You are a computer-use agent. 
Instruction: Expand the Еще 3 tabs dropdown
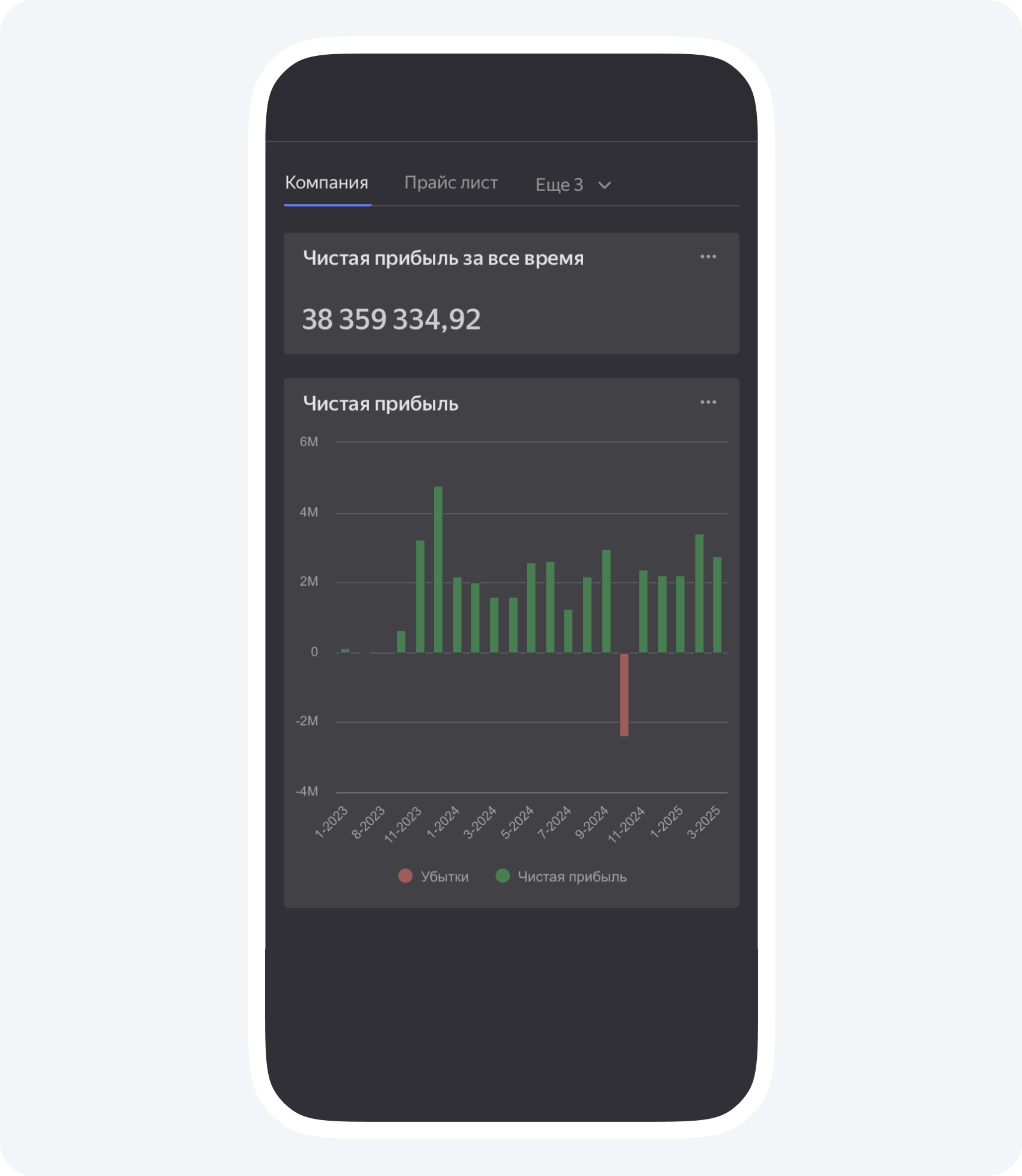pyautogui.click(x=573, y=185)
